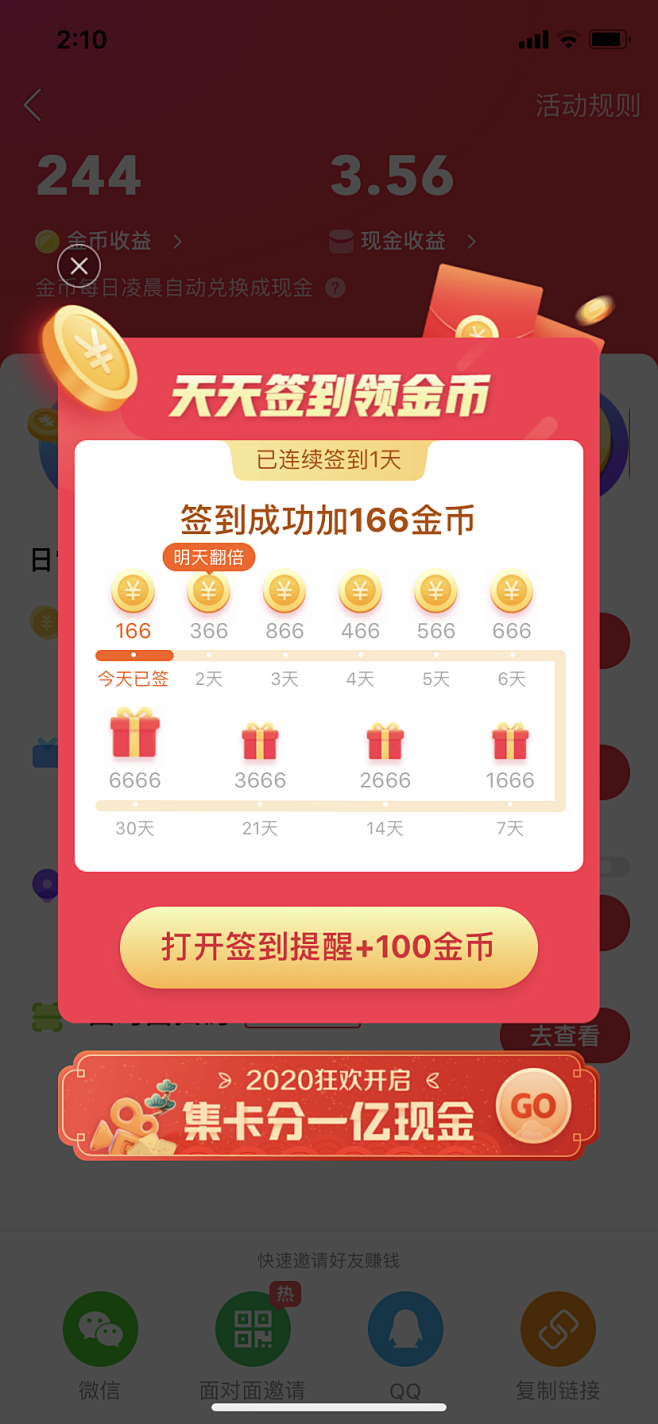Open 活动规则 rules page
Image resolution: width=658 pixels, height=1424 pixels.
(587, 105)
